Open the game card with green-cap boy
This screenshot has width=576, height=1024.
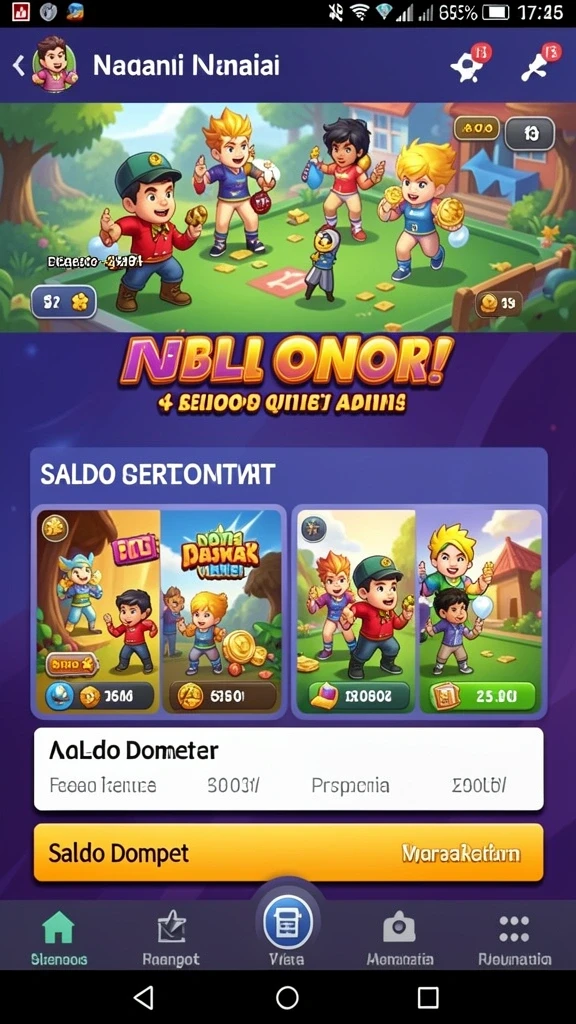[356, 611]
